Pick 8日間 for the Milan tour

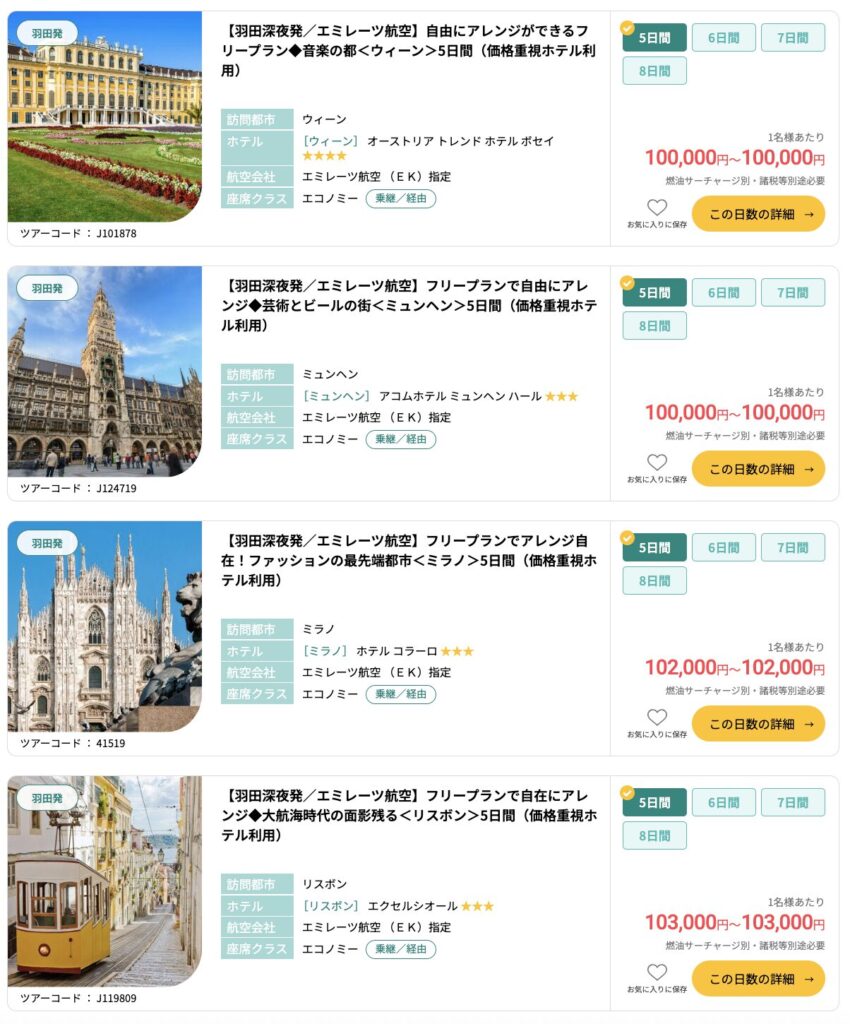(654, 581)
